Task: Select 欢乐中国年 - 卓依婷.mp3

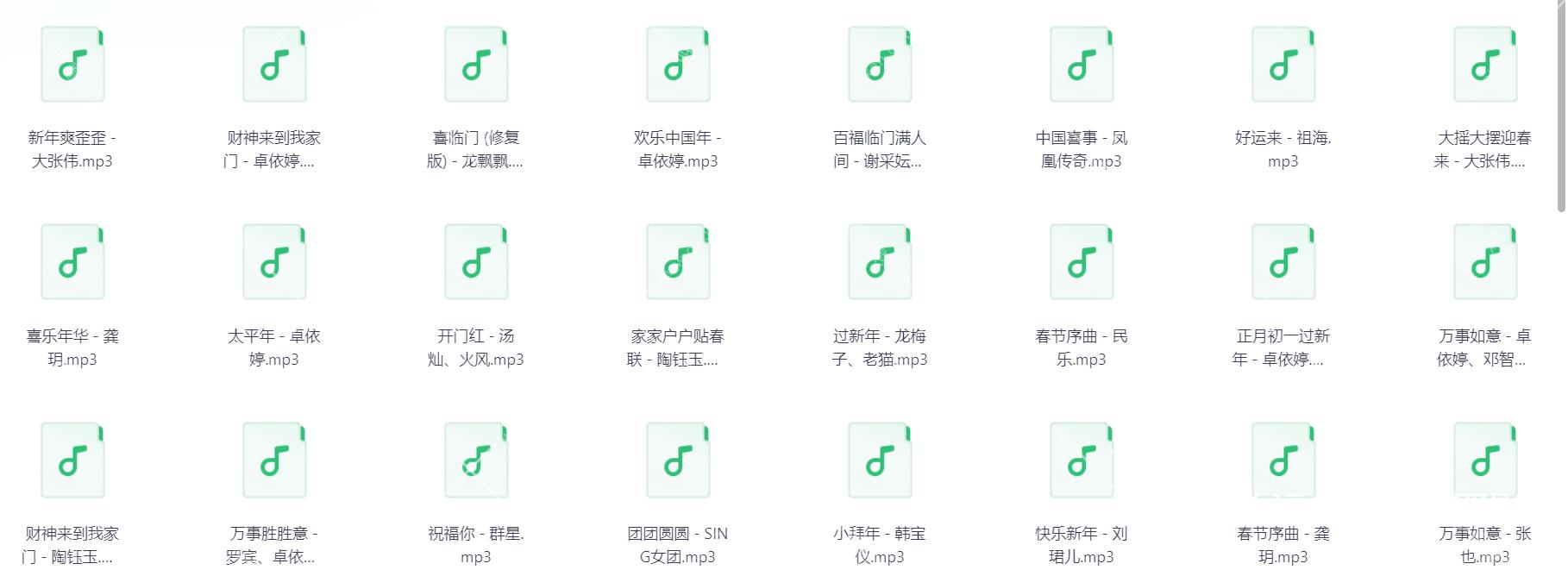Action: click(678, 65)
